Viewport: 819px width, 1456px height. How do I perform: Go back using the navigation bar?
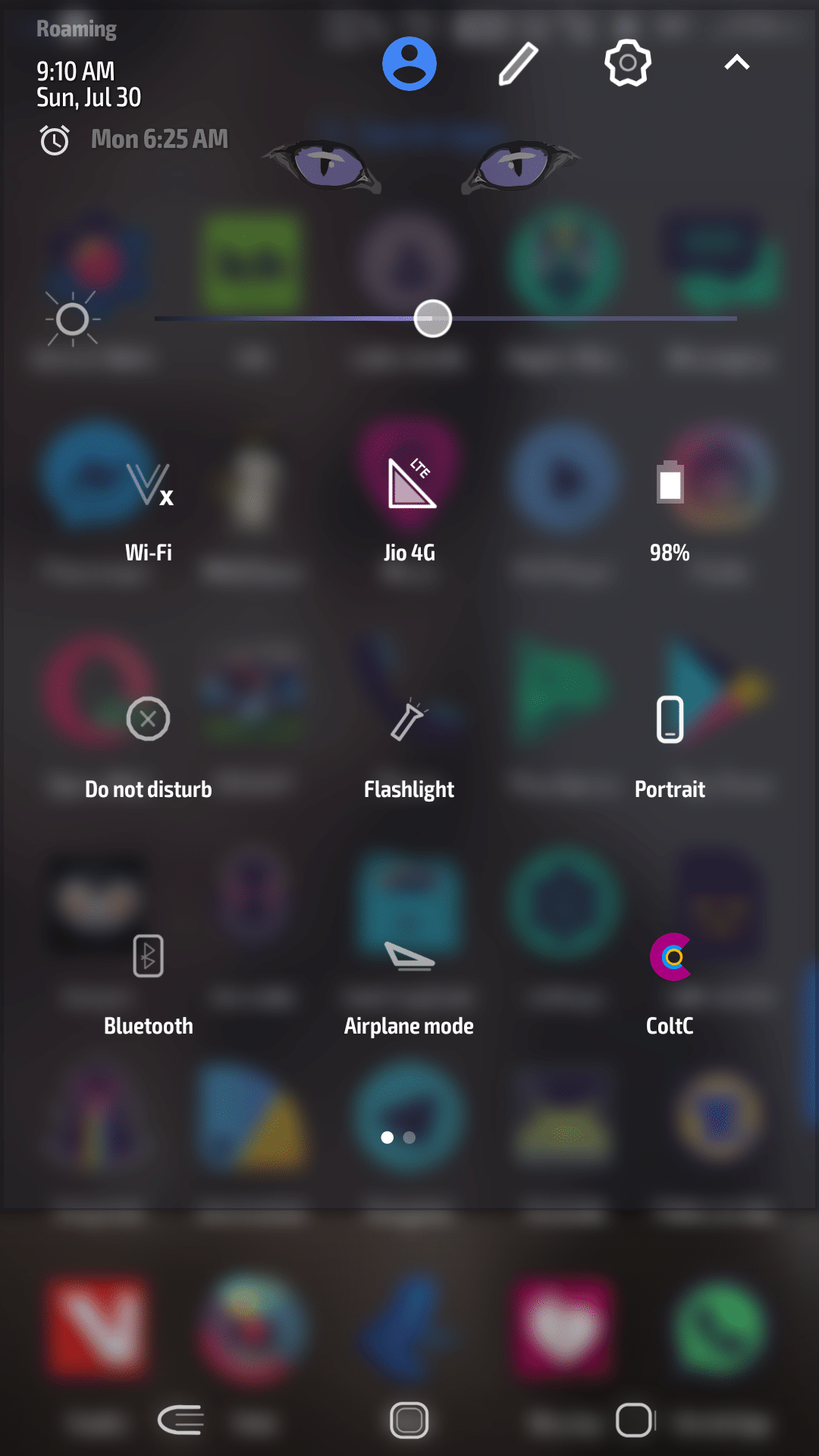pyautogui.click(x=180, y=1420)
